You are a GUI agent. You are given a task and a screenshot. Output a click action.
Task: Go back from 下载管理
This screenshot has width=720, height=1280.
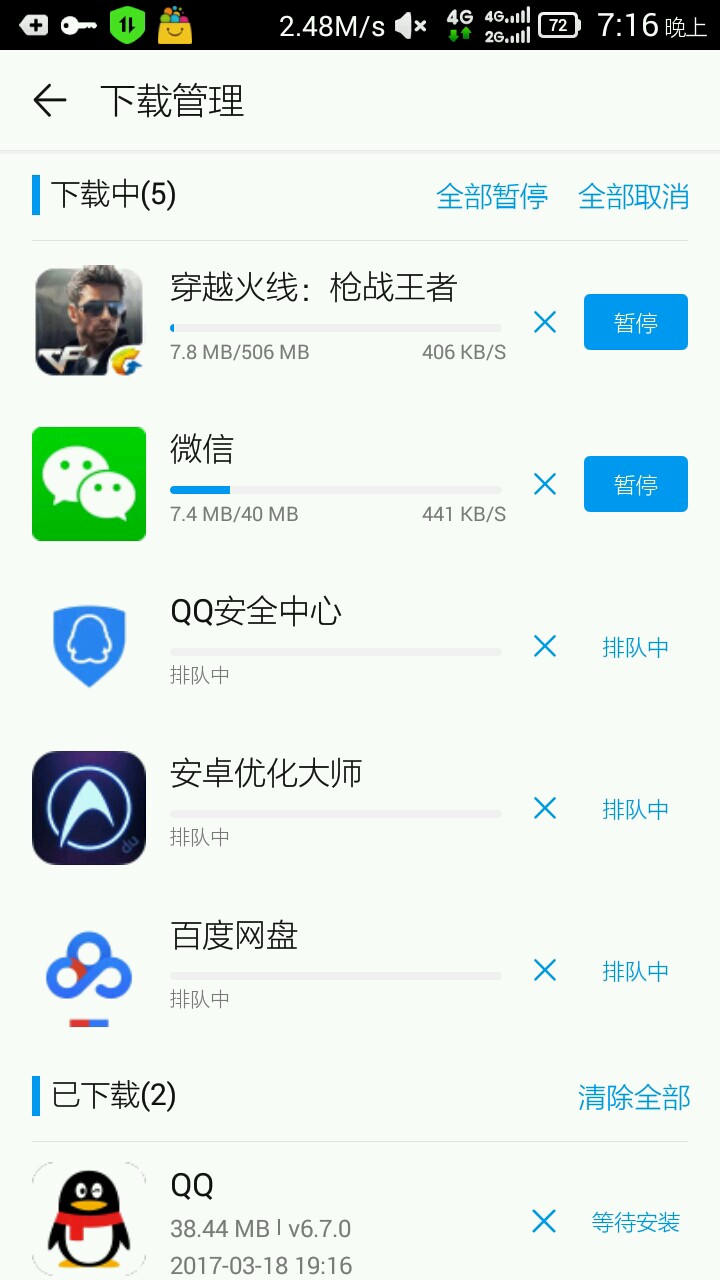point(49,100)
